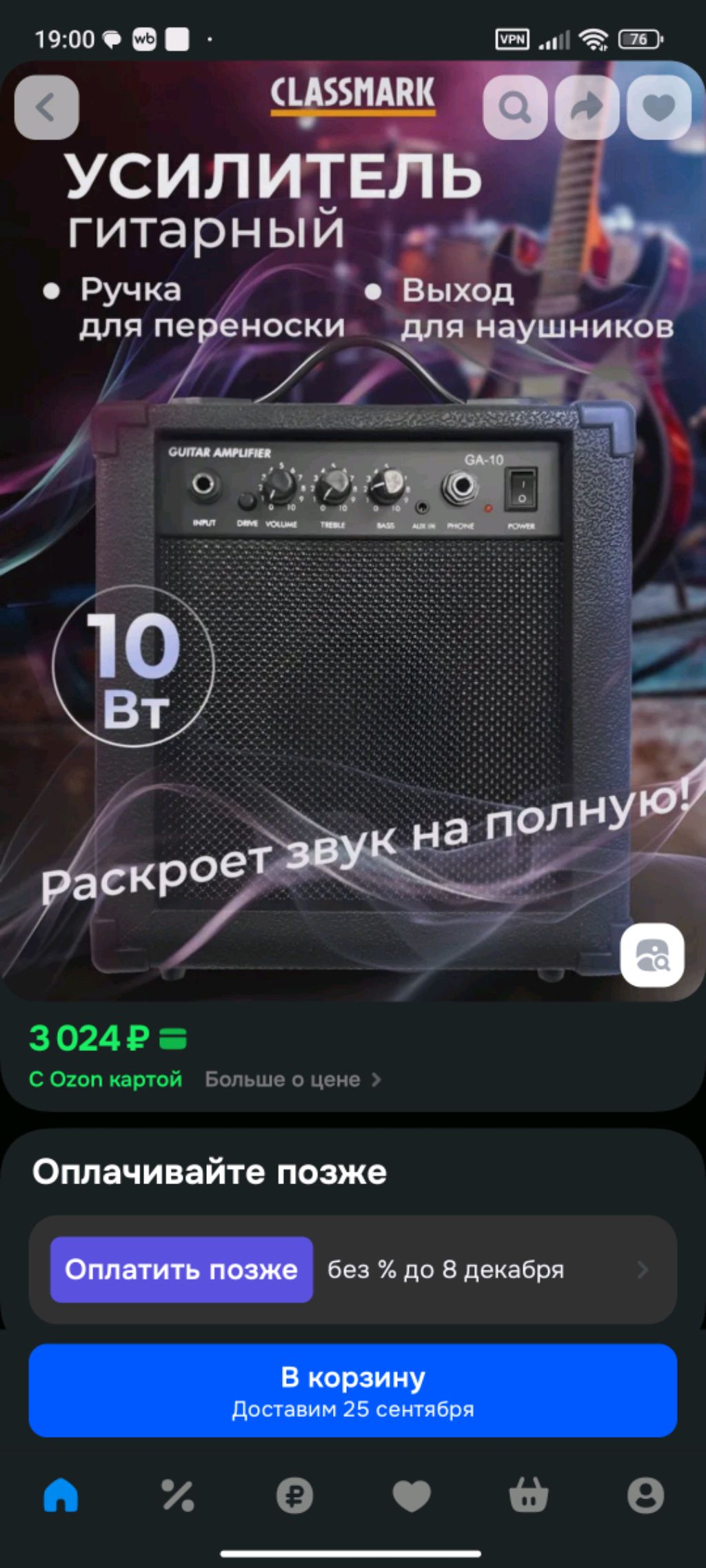Switch to the home tab
Screen dimensions: 706x1568
click(61, 1496)
